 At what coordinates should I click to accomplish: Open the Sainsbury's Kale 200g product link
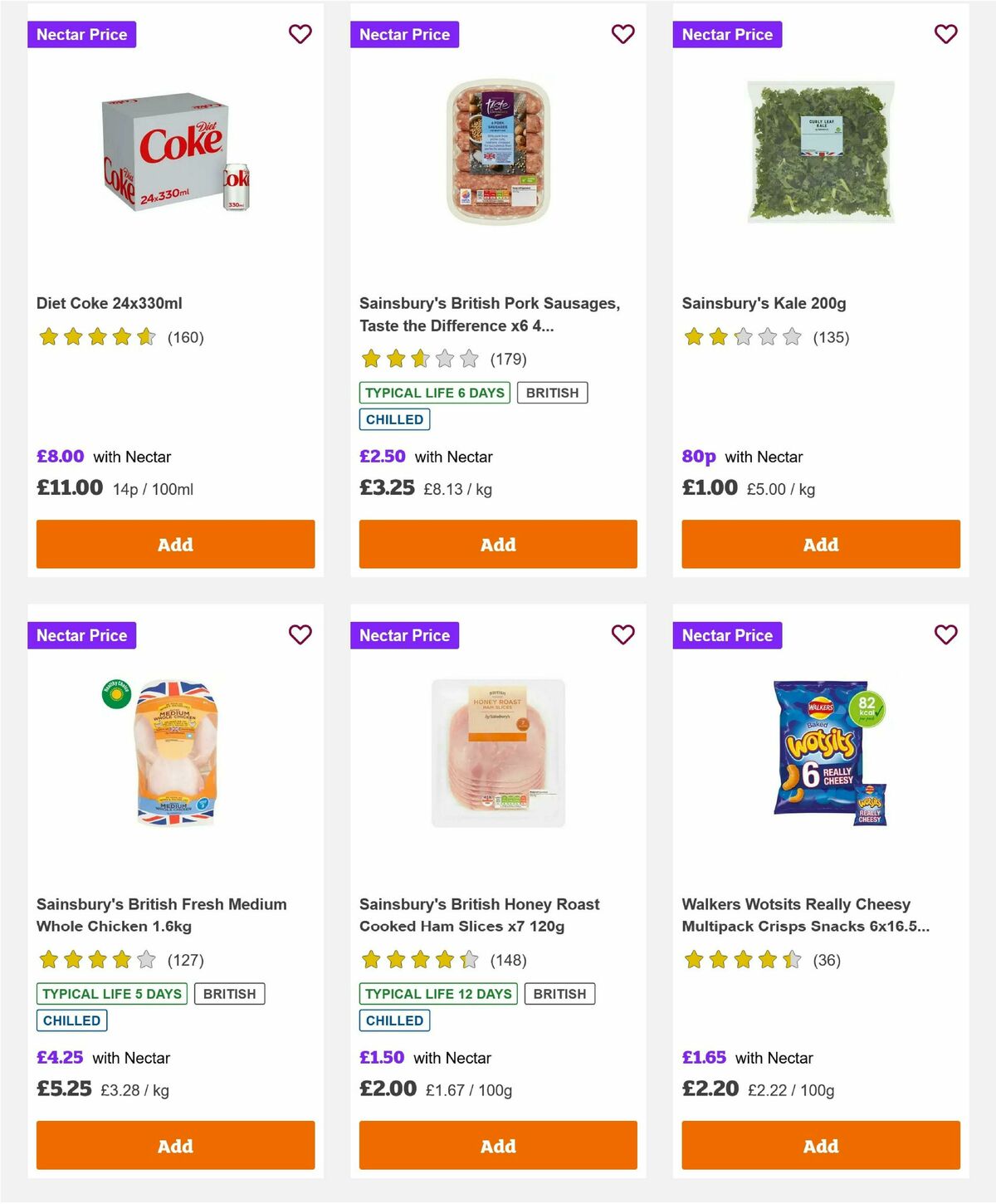click(763, 303)
